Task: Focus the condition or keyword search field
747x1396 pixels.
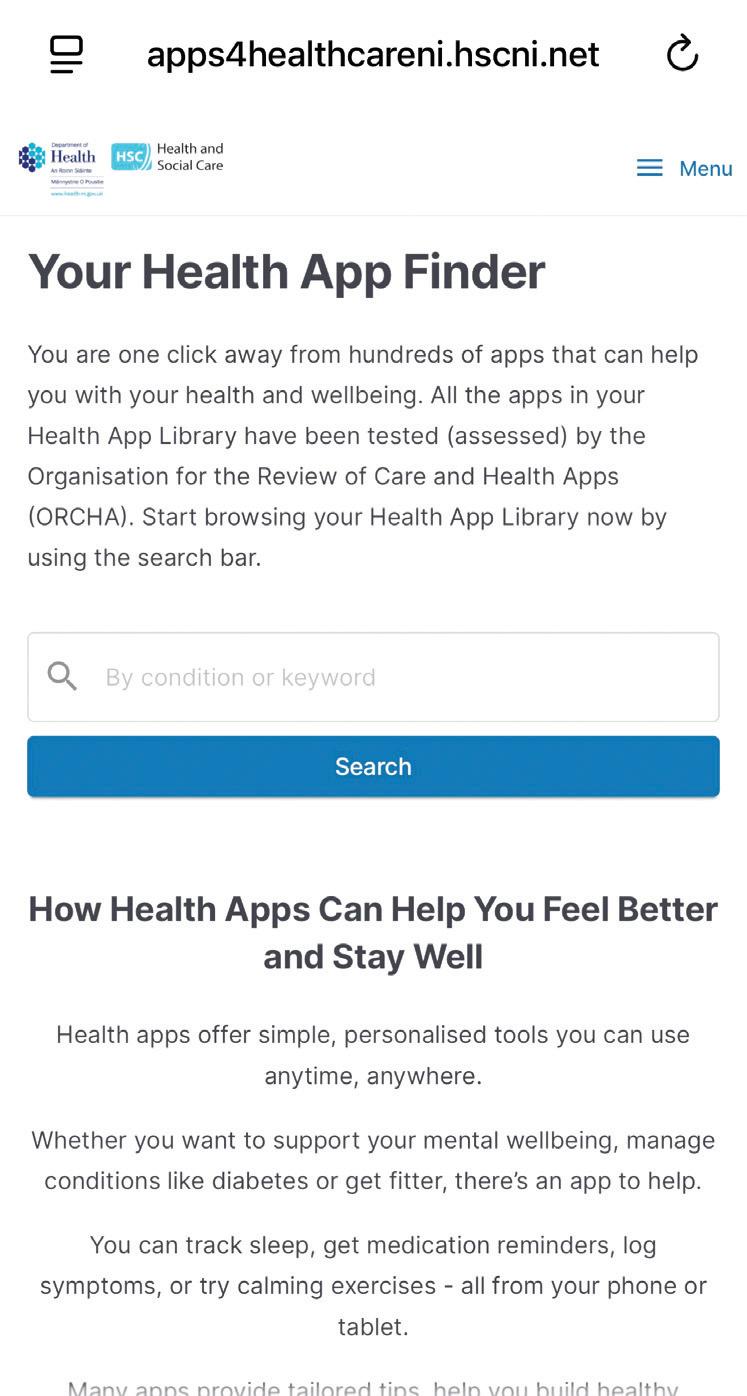Action: (x=373, y=677)
